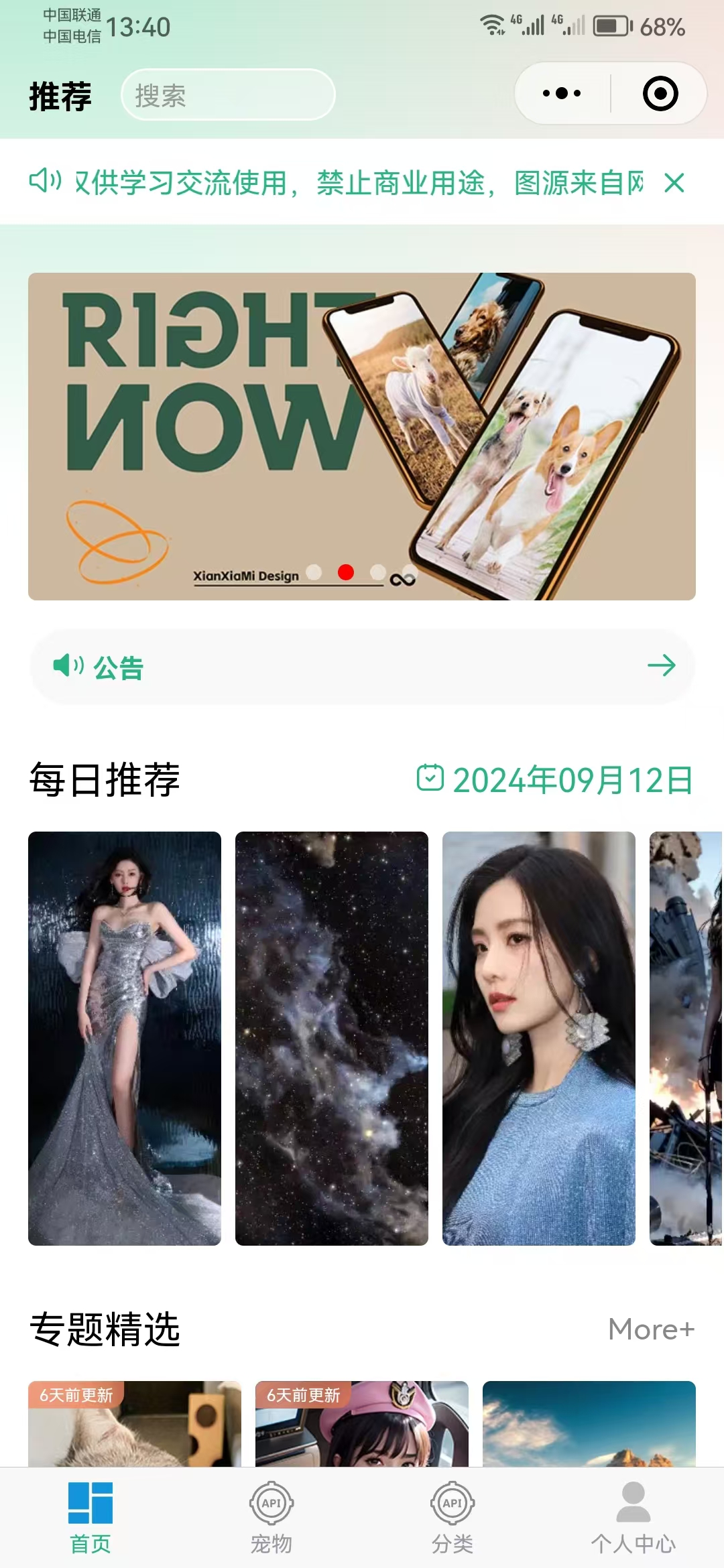Jump to the first banner page dot
Image resolution: width=724 pixels, height=1568 pixels.
[314, 572]
